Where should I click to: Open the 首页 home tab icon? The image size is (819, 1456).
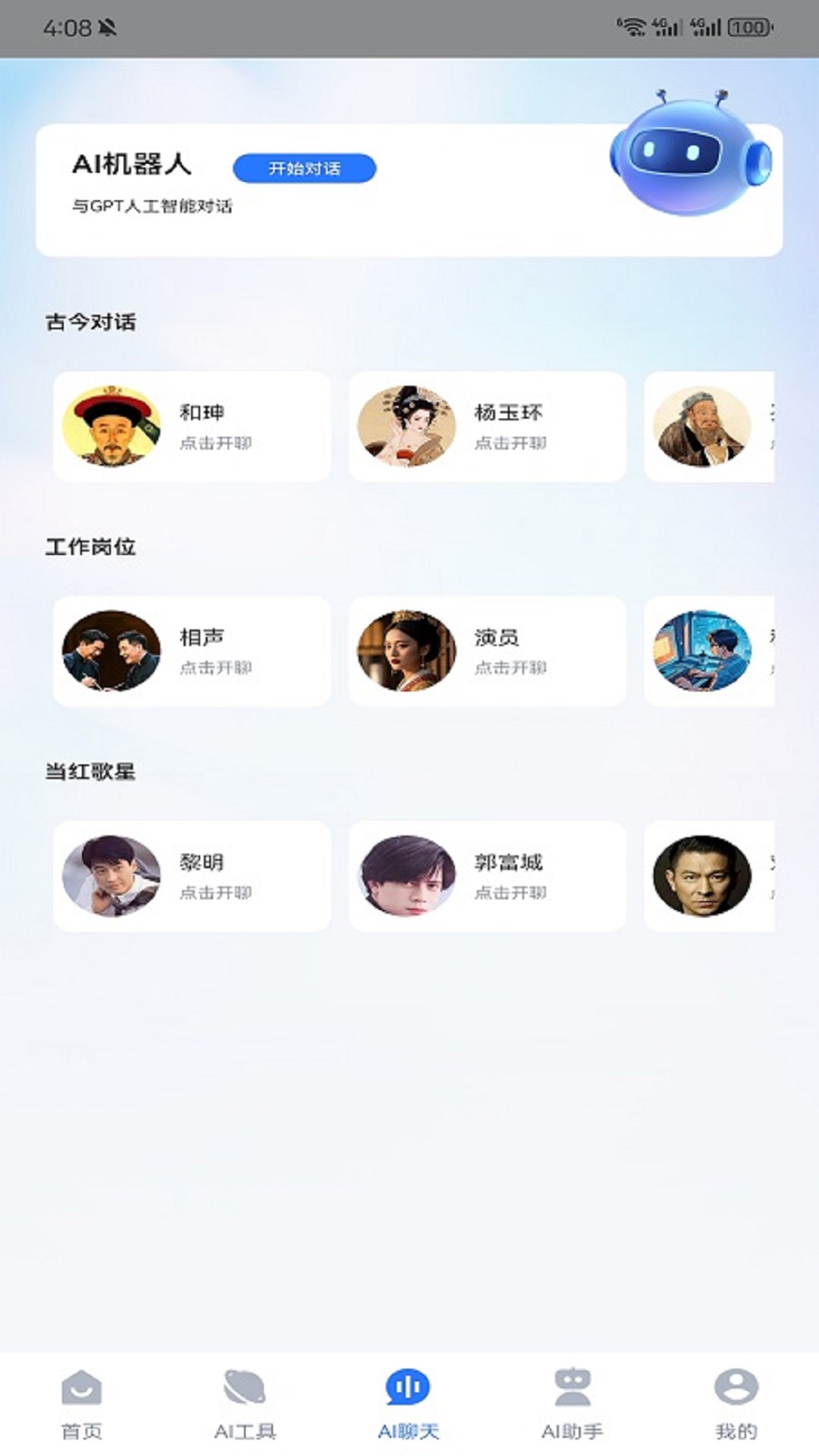81,1390
